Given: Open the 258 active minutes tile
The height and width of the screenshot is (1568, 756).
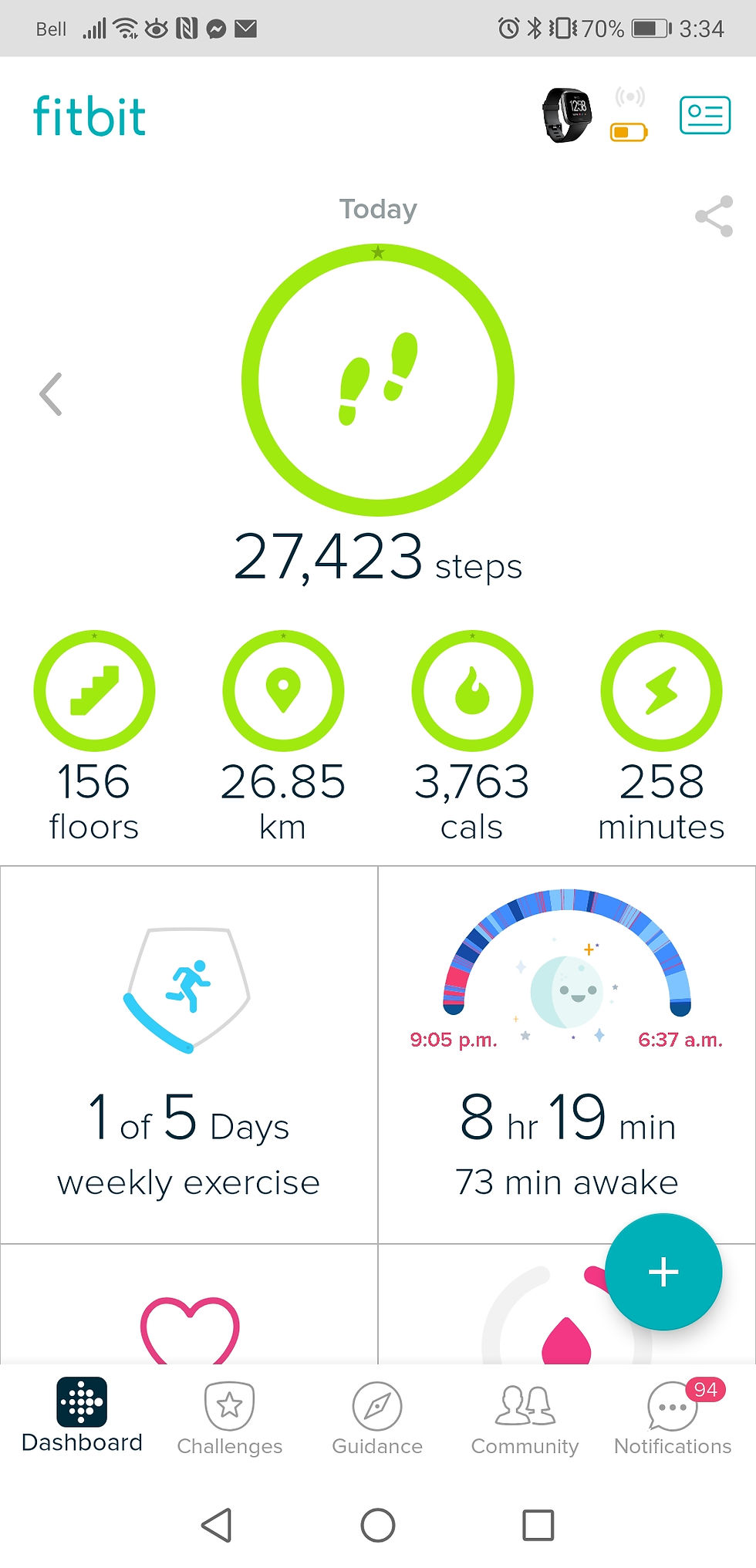Looking at the screenshot, I should [661, 690].
